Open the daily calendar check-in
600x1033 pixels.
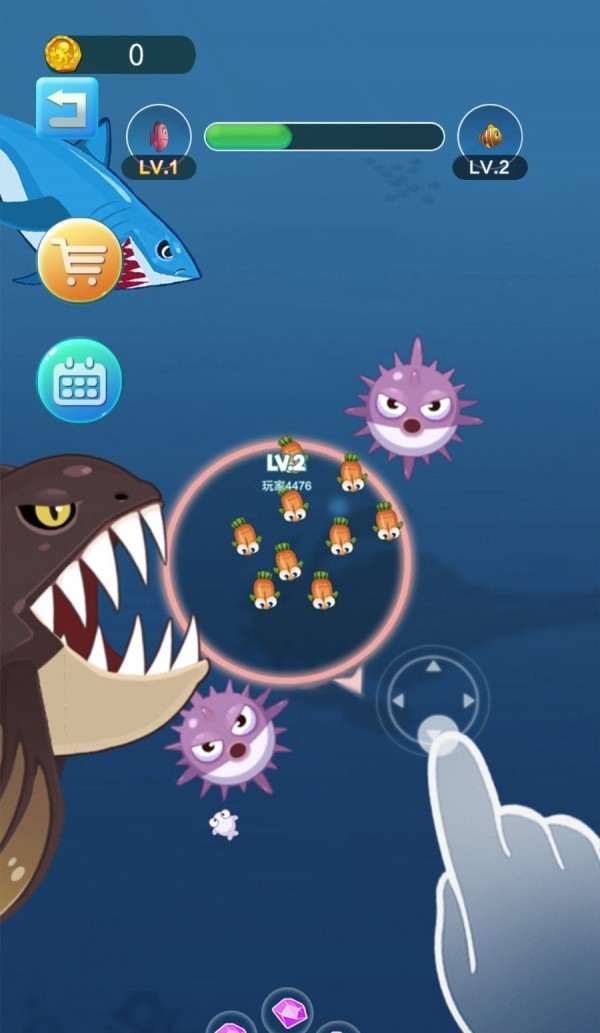click(x=80, y=380)
